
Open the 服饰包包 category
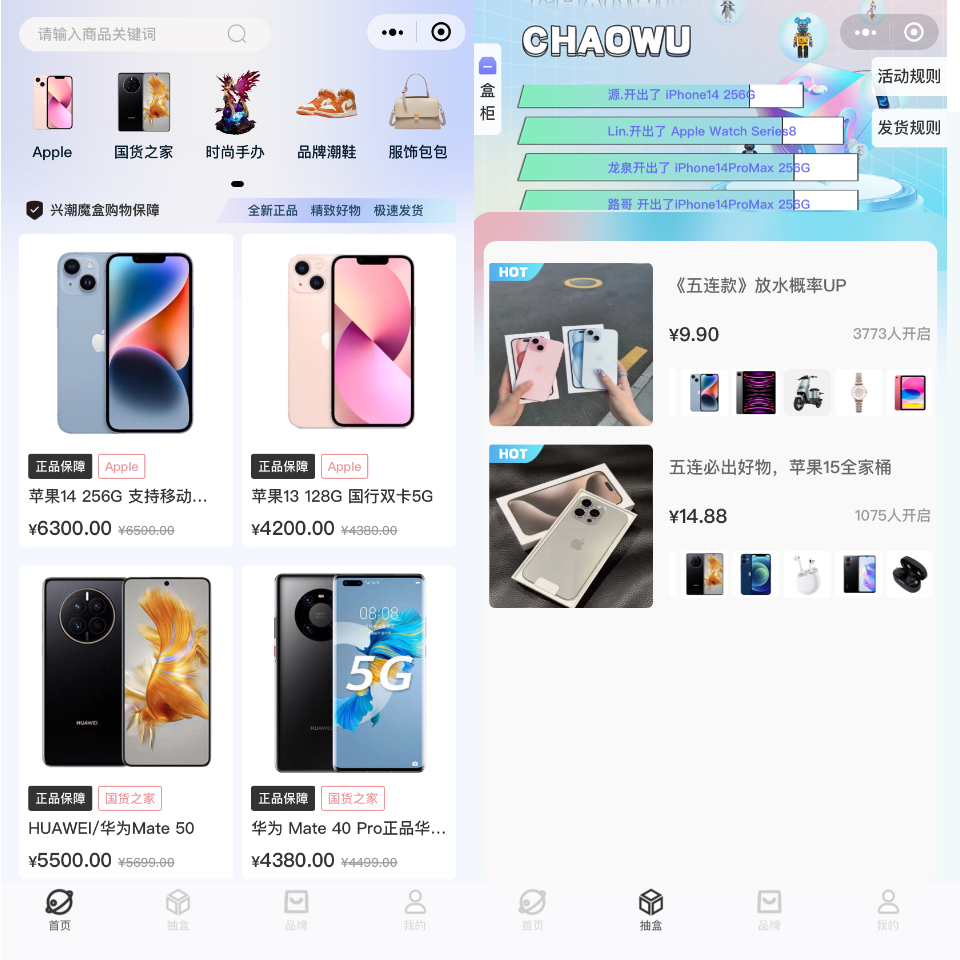417,115
